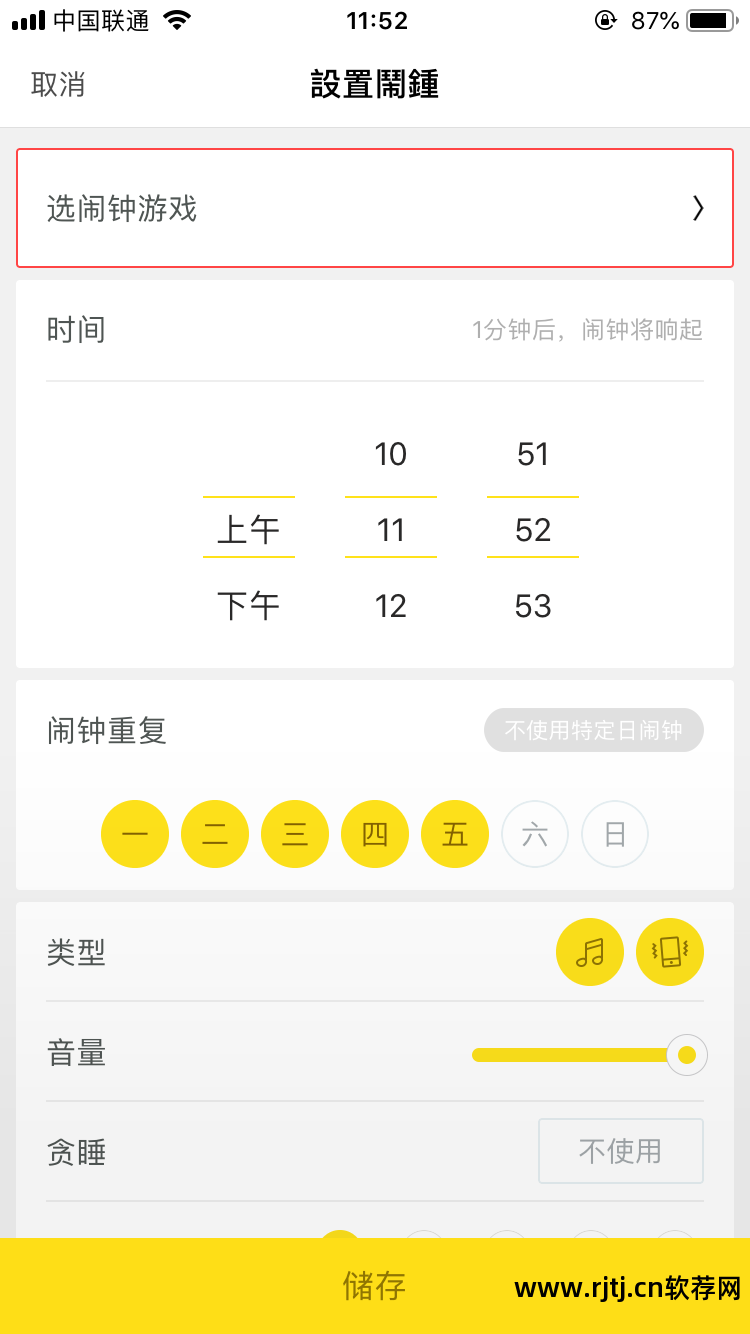The width and height of the screenshot is (750, 1334).
Task: Deselect 一 (Monday) repeat day
Action: pos(135,834)
